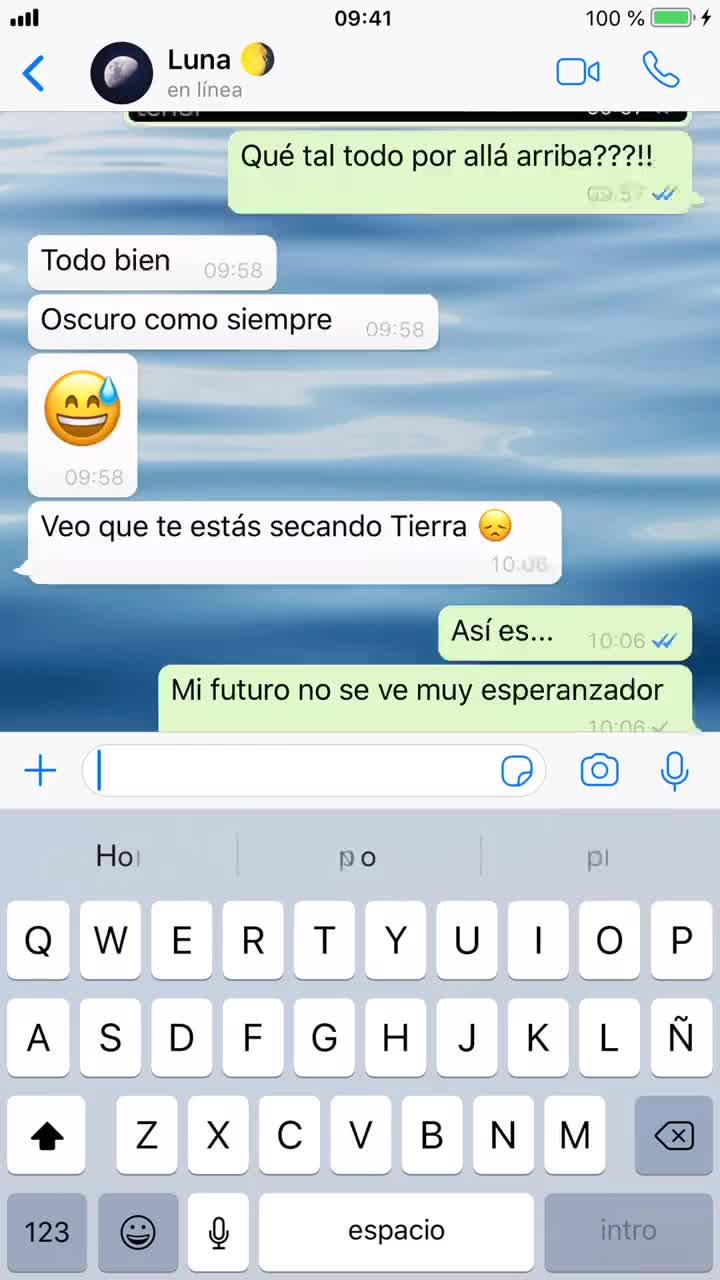Start a video call with Luna
Viewport: 720px width, 1280px height.
577,72
